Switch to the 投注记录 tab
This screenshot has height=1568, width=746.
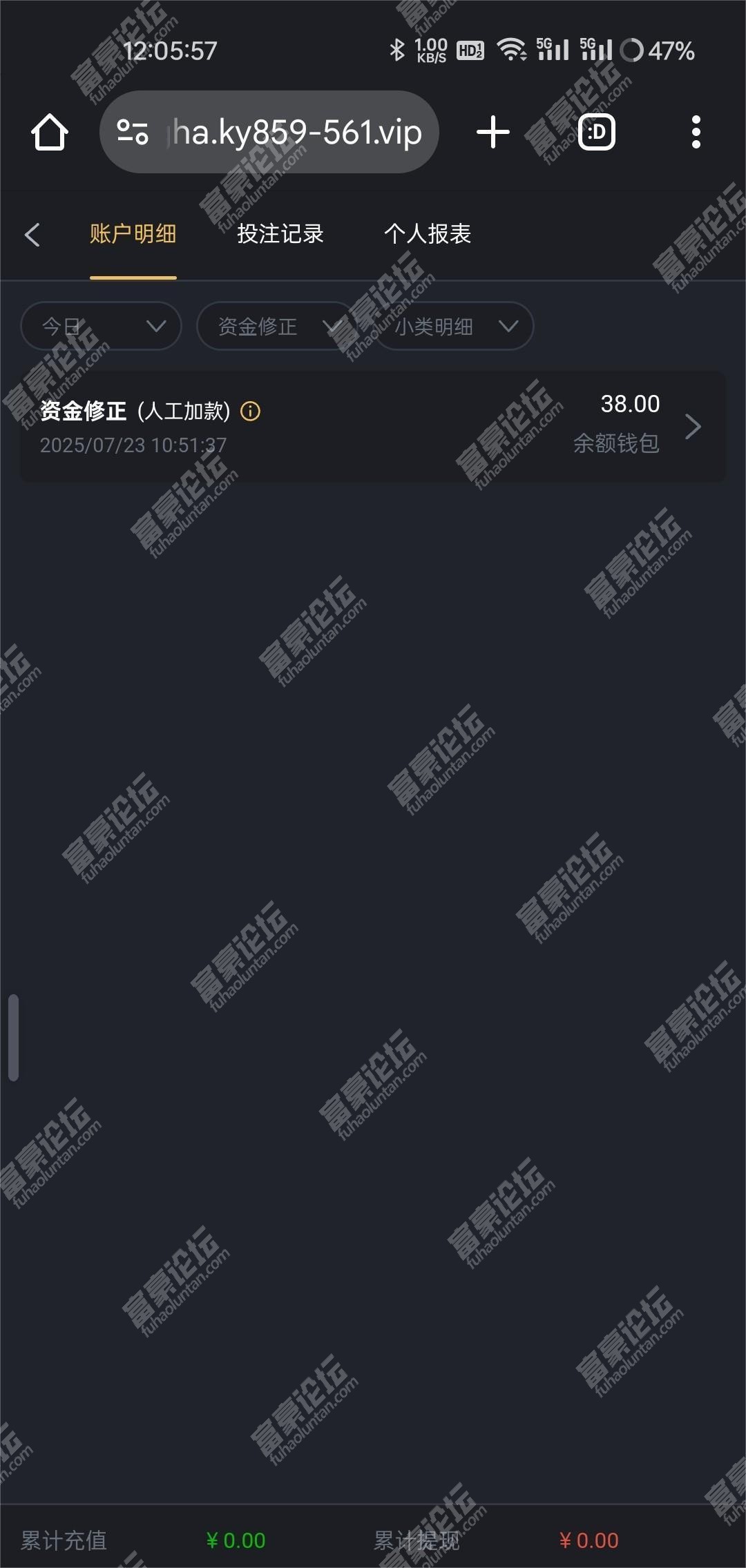tap(280, 235)
